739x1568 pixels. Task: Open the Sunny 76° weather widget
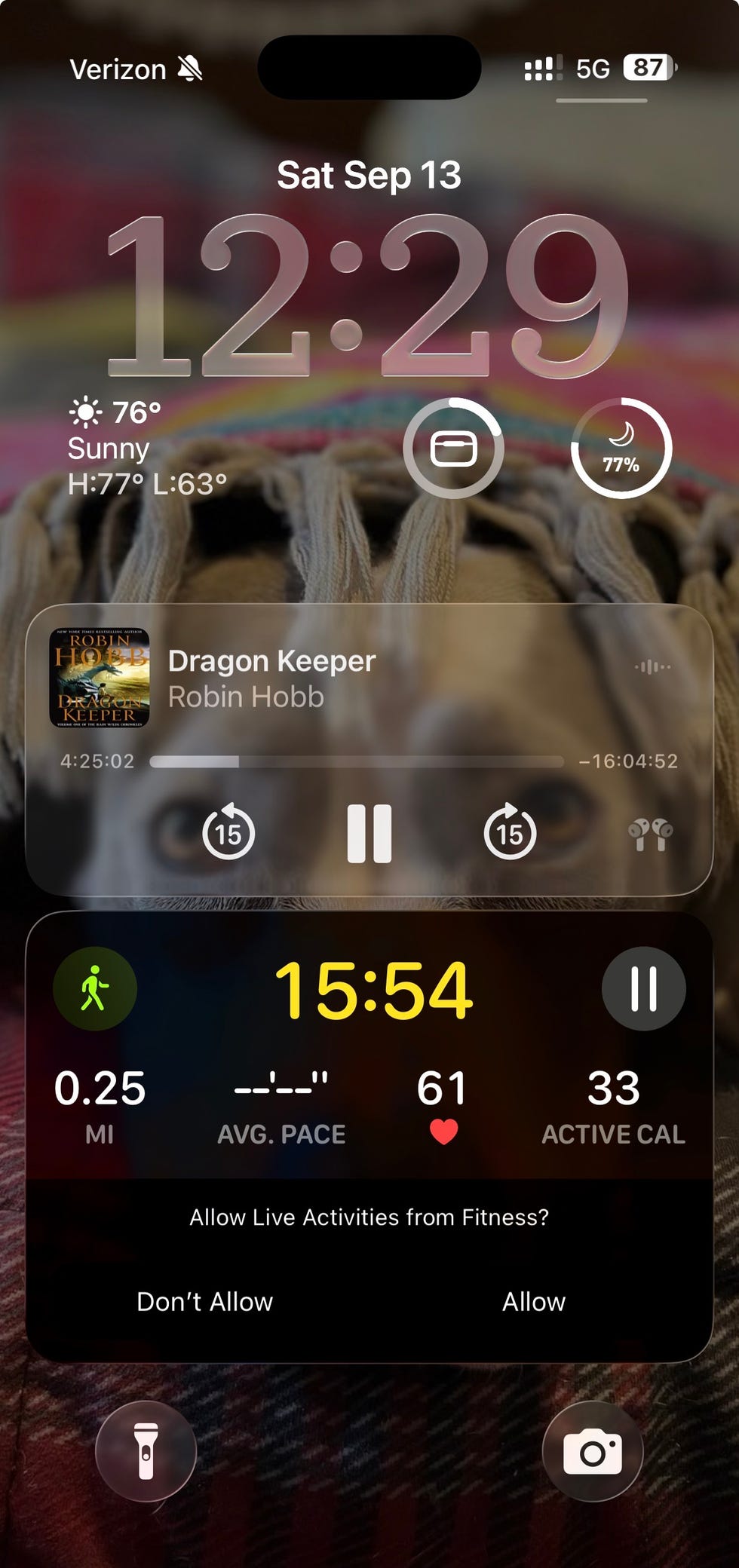click(147, 448)
